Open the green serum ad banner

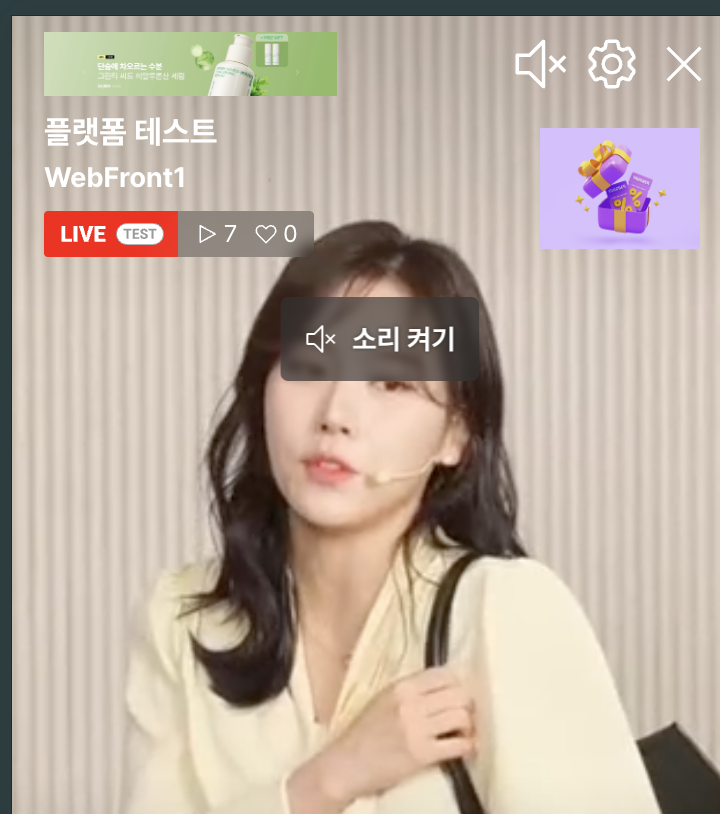[x=190, y=64]
